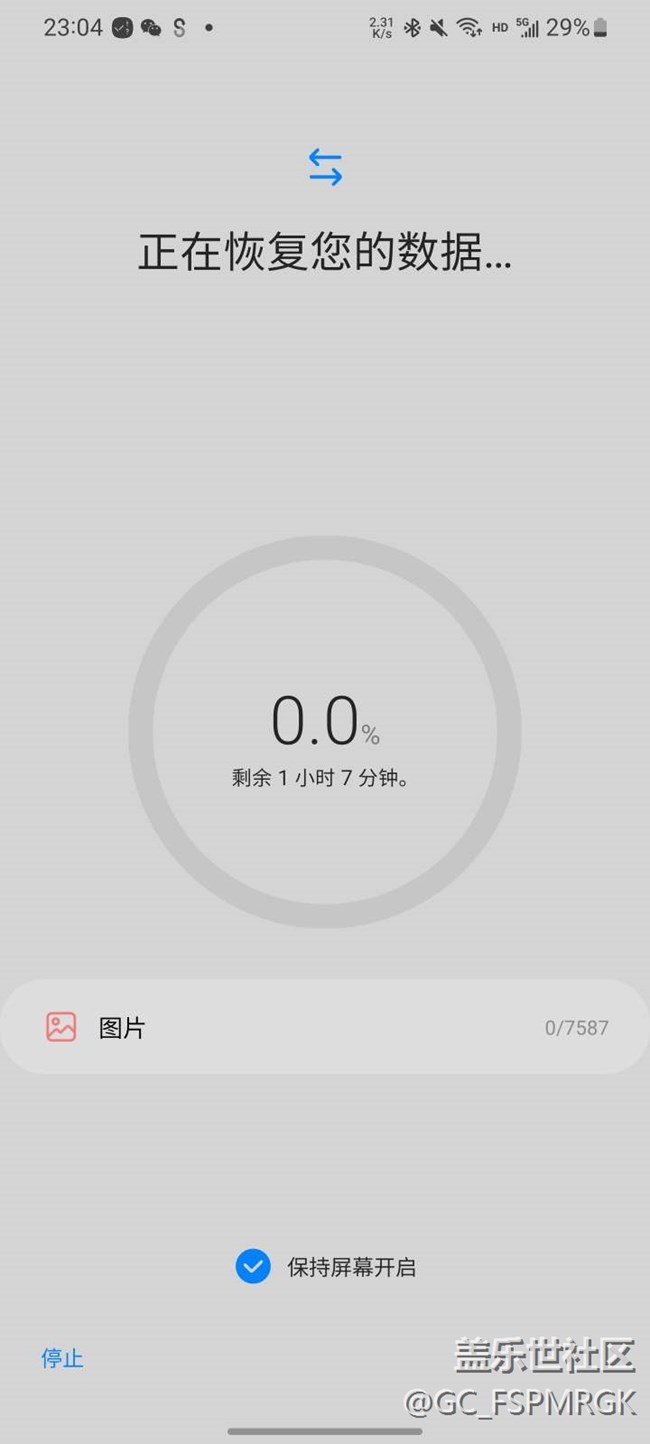Uncheck the 保持屏幕开启 checkbox
This screenshot has height=1444, width=650.
click(x=253, y=1267)
